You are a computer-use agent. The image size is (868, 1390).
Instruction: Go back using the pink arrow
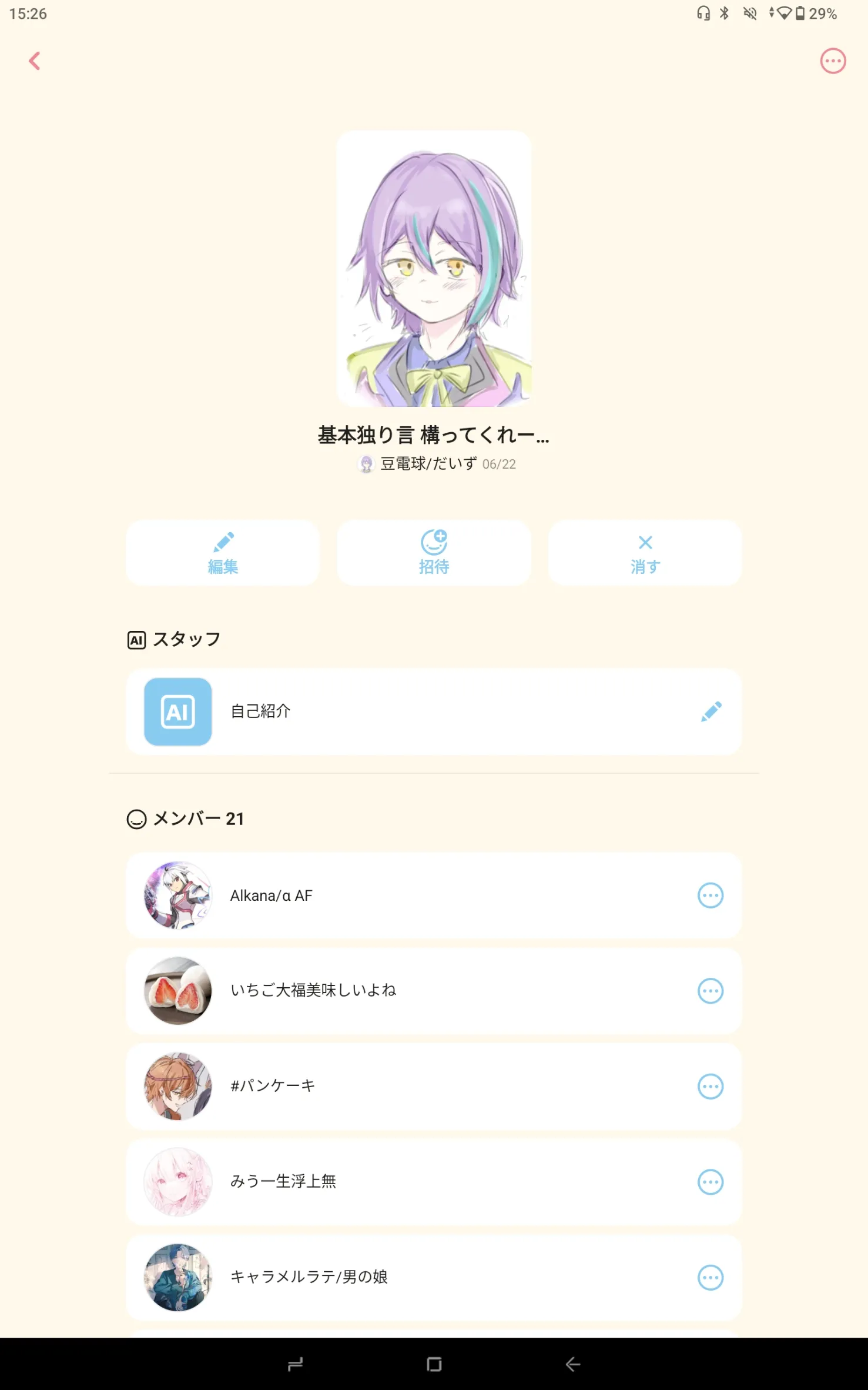coord(35,61)
